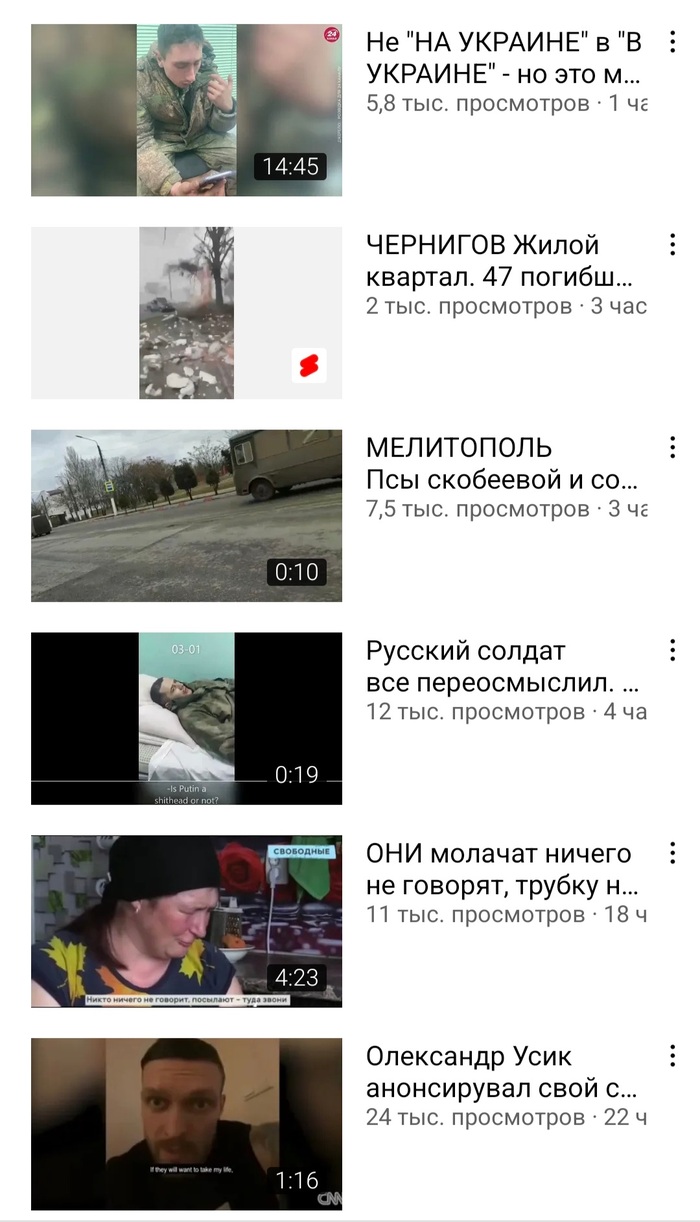The height and width of the screenshot is (1222, 700).
Task: Open overflow menu for Олександр Усик video
Action: click(672, 1056)
